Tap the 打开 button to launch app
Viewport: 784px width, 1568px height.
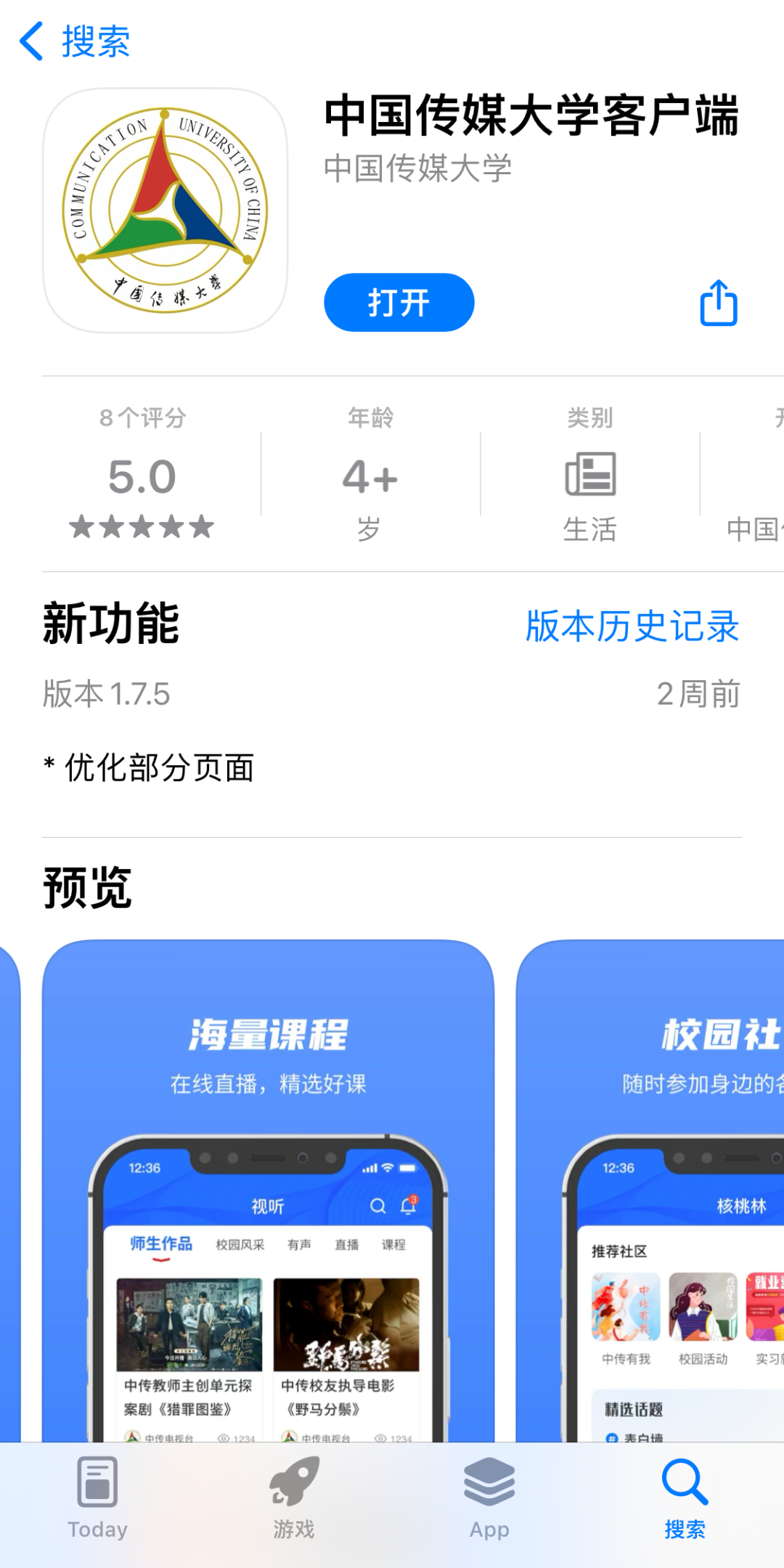pos(399,303)
